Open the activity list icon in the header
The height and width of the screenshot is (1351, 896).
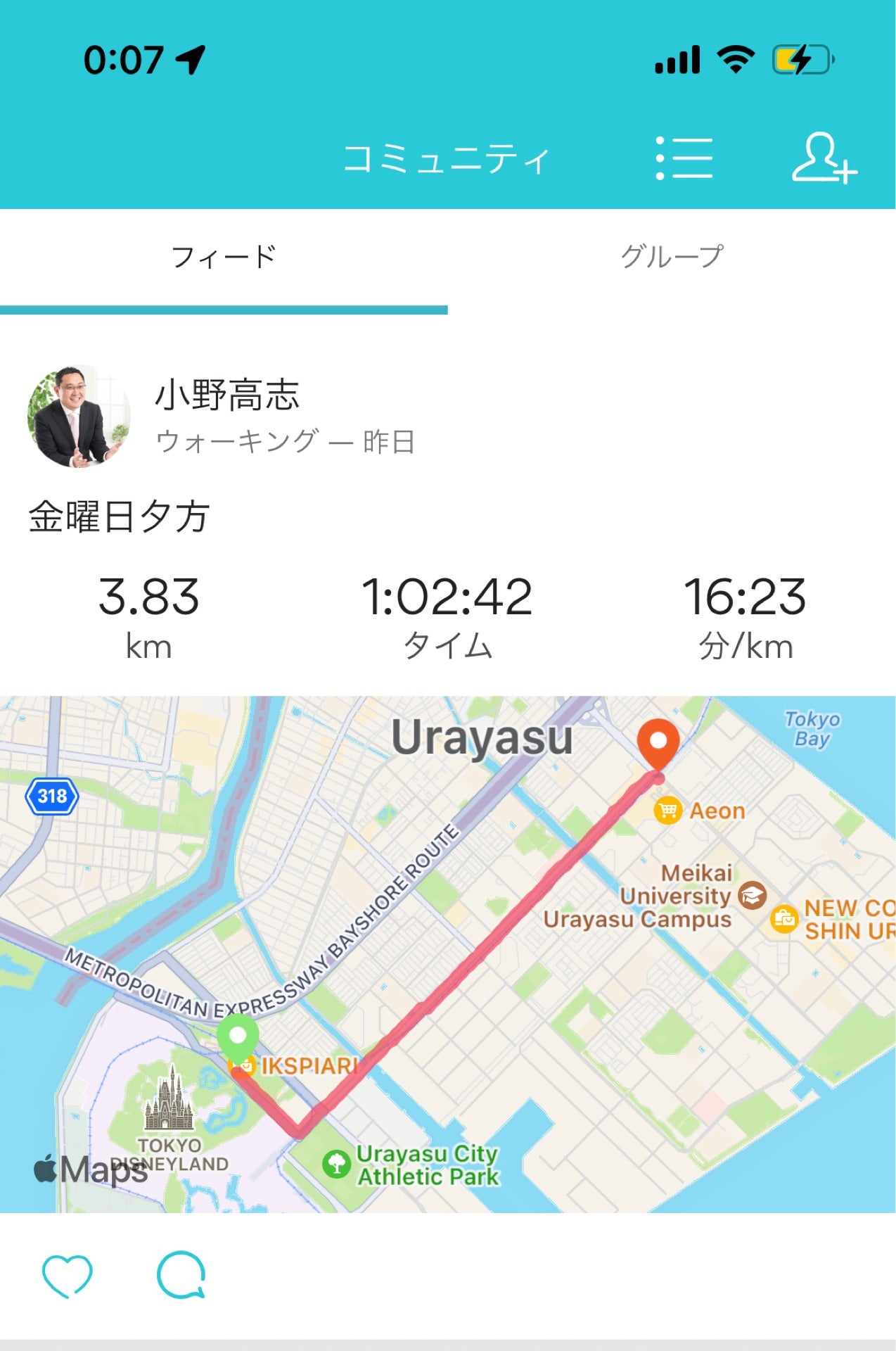click(x=684, y=158)
